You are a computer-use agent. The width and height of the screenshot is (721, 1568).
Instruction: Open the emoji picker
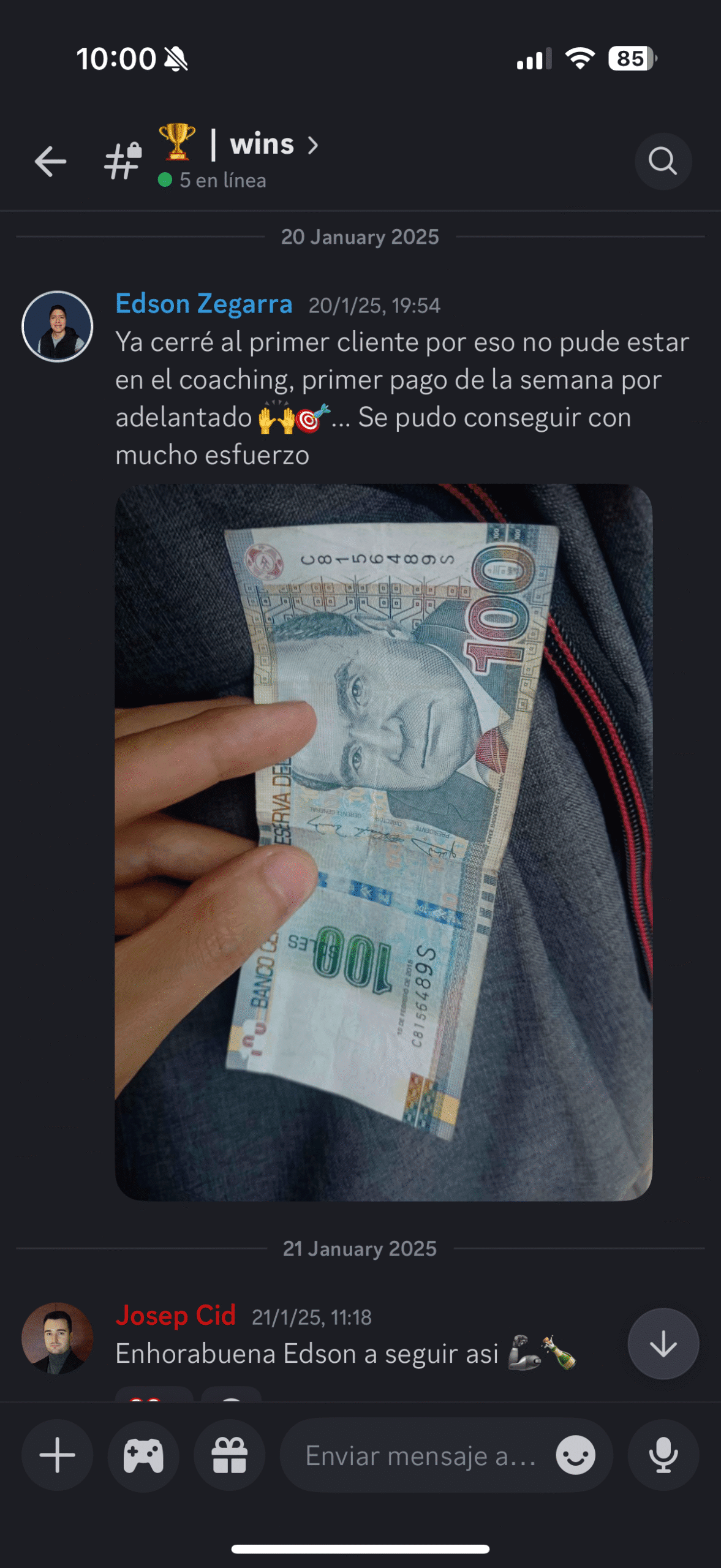pos(575,1455)
